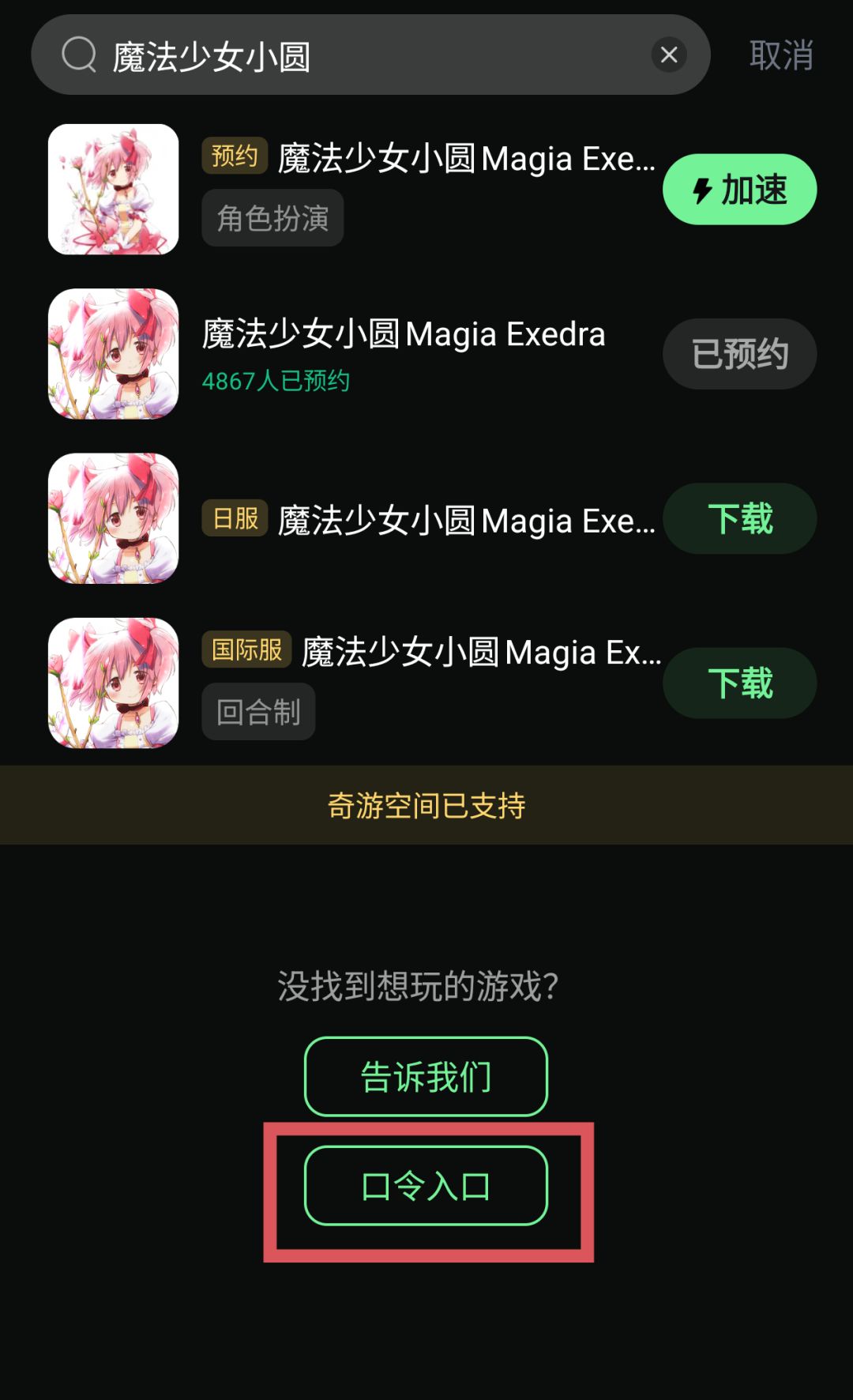Toggle 加速 for the first game

pos(738,189)
